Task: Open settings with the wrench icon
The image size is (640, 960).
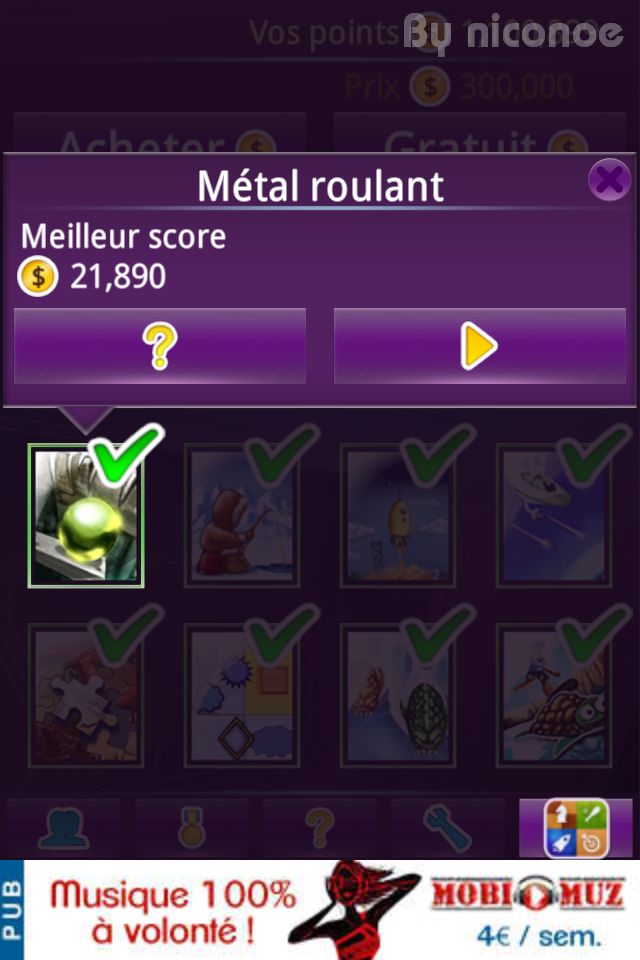Action: click(x=447, y=828)
